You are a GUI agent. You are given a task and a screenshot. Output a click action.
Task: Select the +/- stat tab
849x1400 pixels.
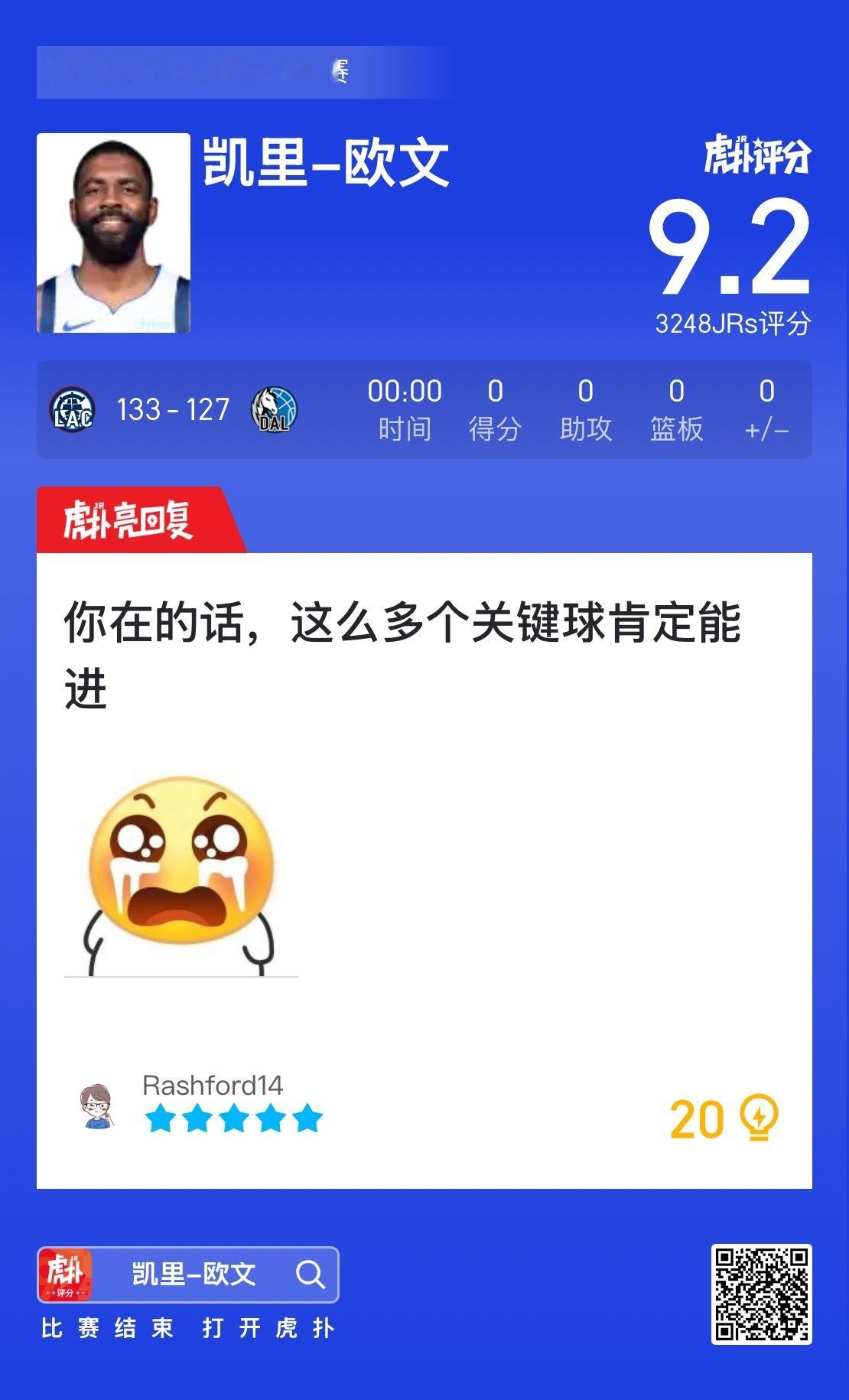point(765,410)
